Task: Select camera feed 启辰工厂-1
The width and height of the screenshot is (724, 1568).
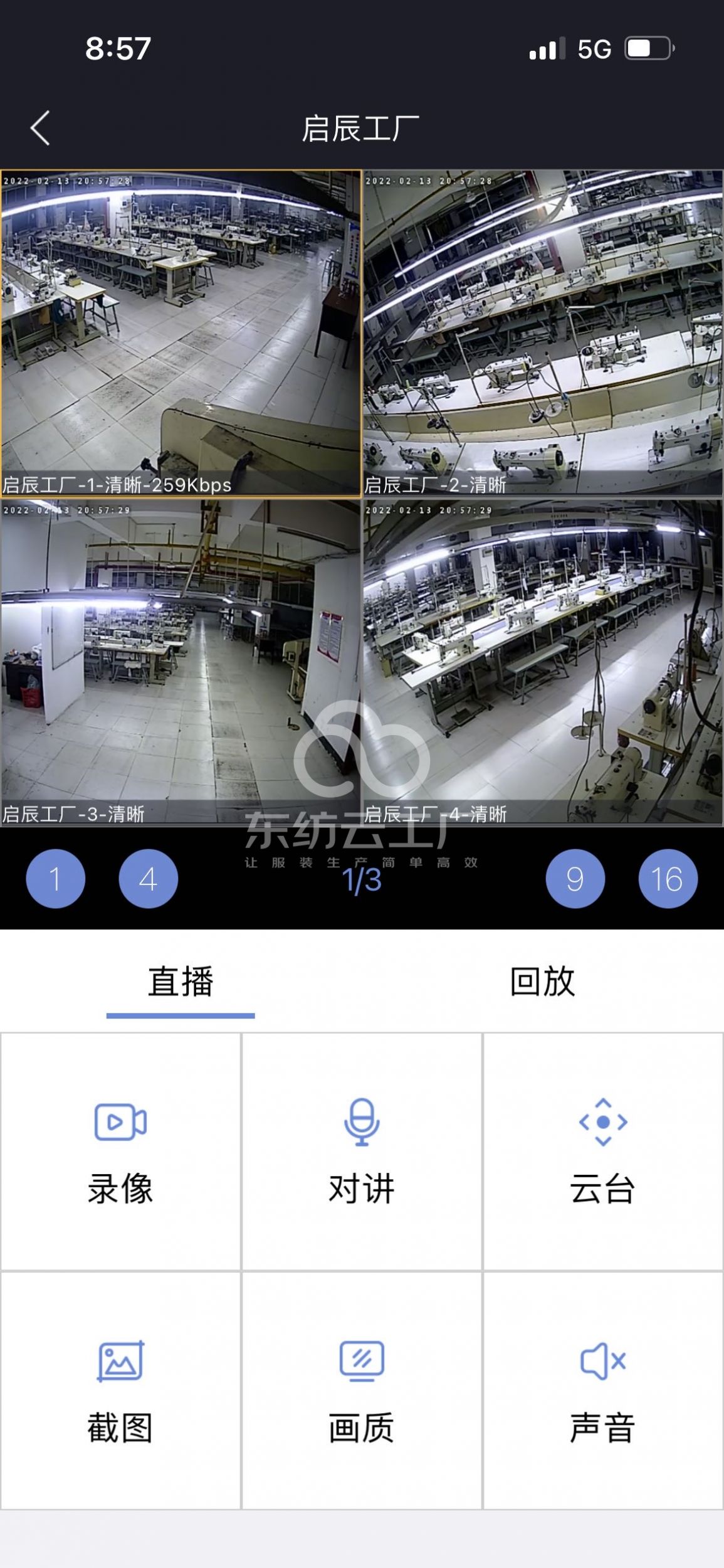Action: [181, 334]
